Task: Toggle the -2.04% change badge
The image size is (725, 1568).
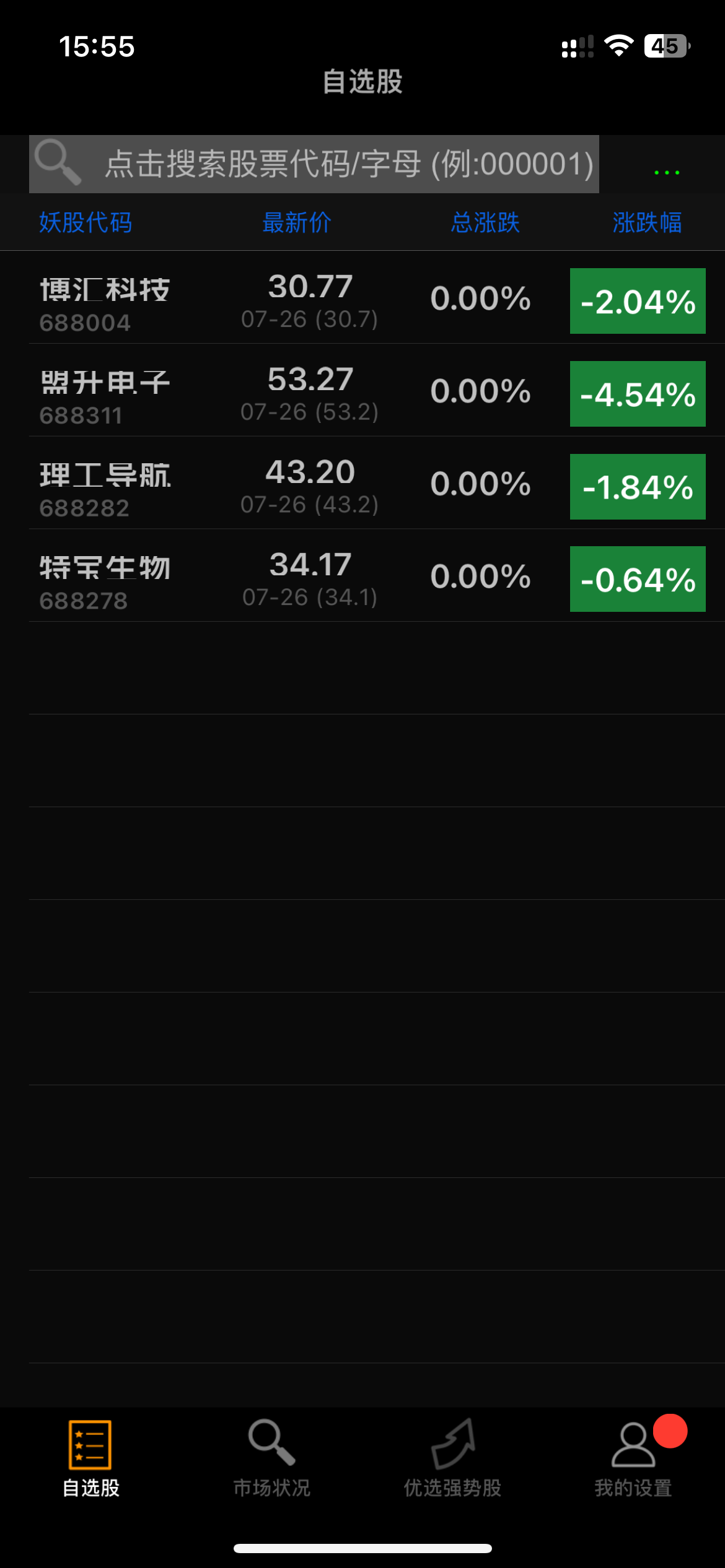Action: (x=638, y=301)
